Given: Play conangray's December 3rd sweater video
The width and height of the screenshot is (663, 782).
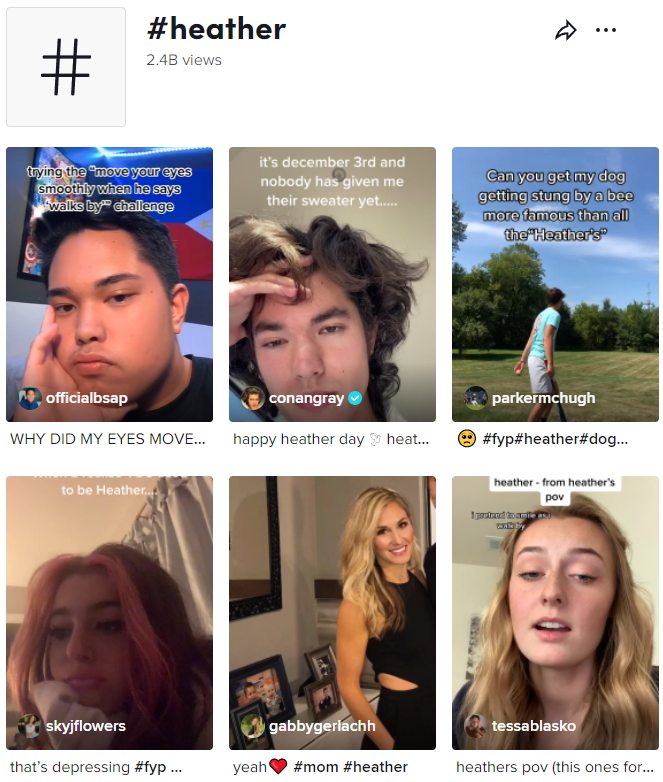Looking at the screenshot, I should pyautogui.click(x=332, y=284).
